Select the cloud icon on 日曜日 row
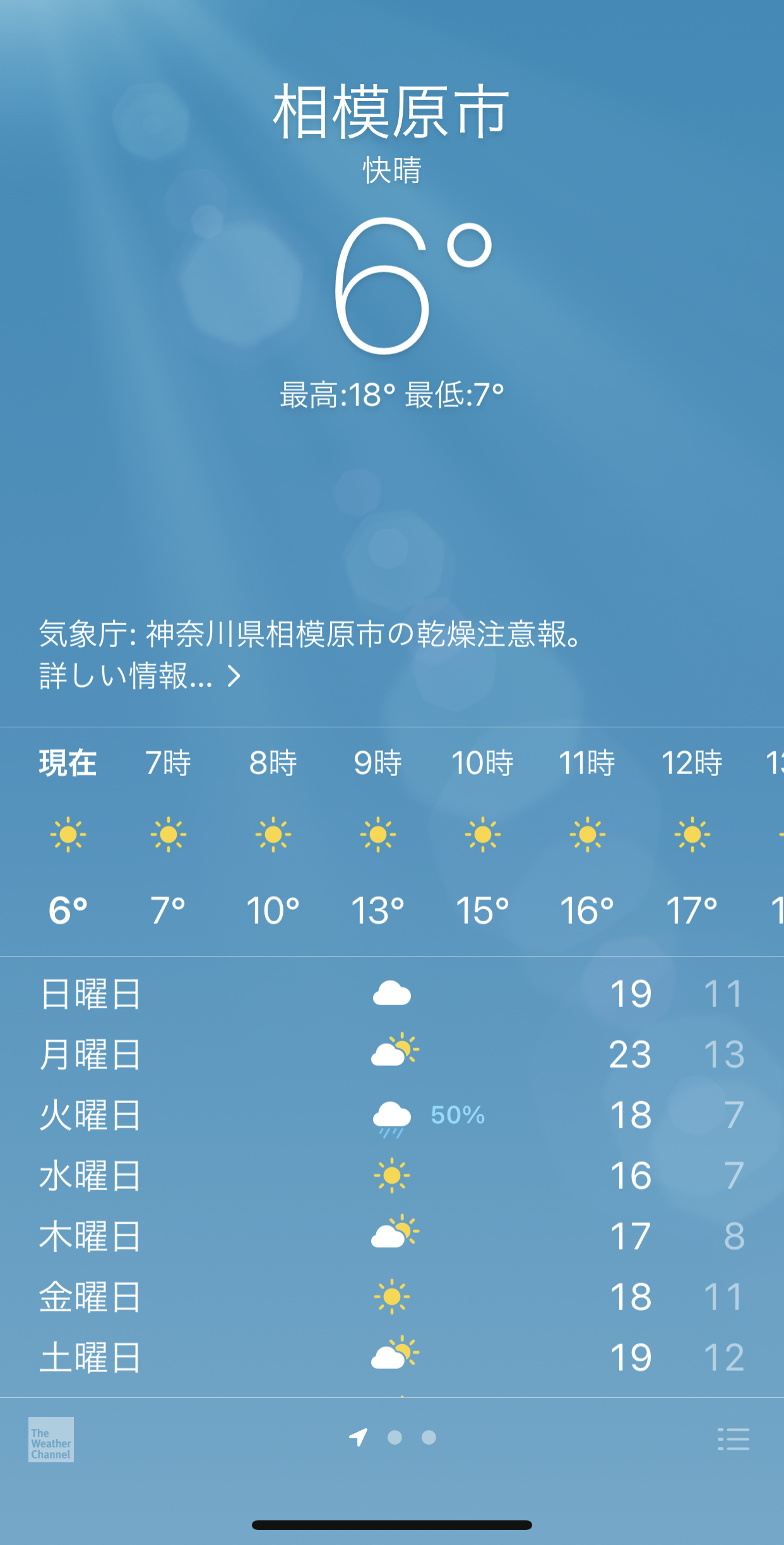 [x=391, y=991]
